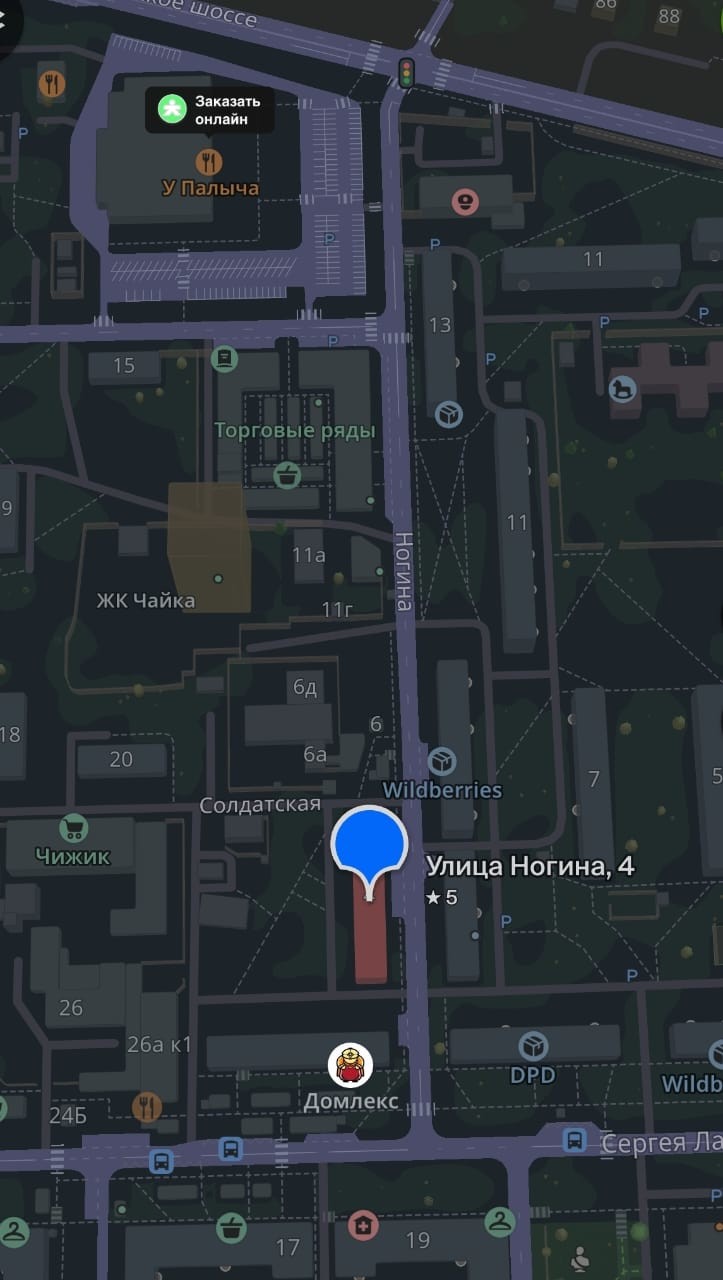
Task: Open the У Палыча restaurant marker
Action: 209,162
